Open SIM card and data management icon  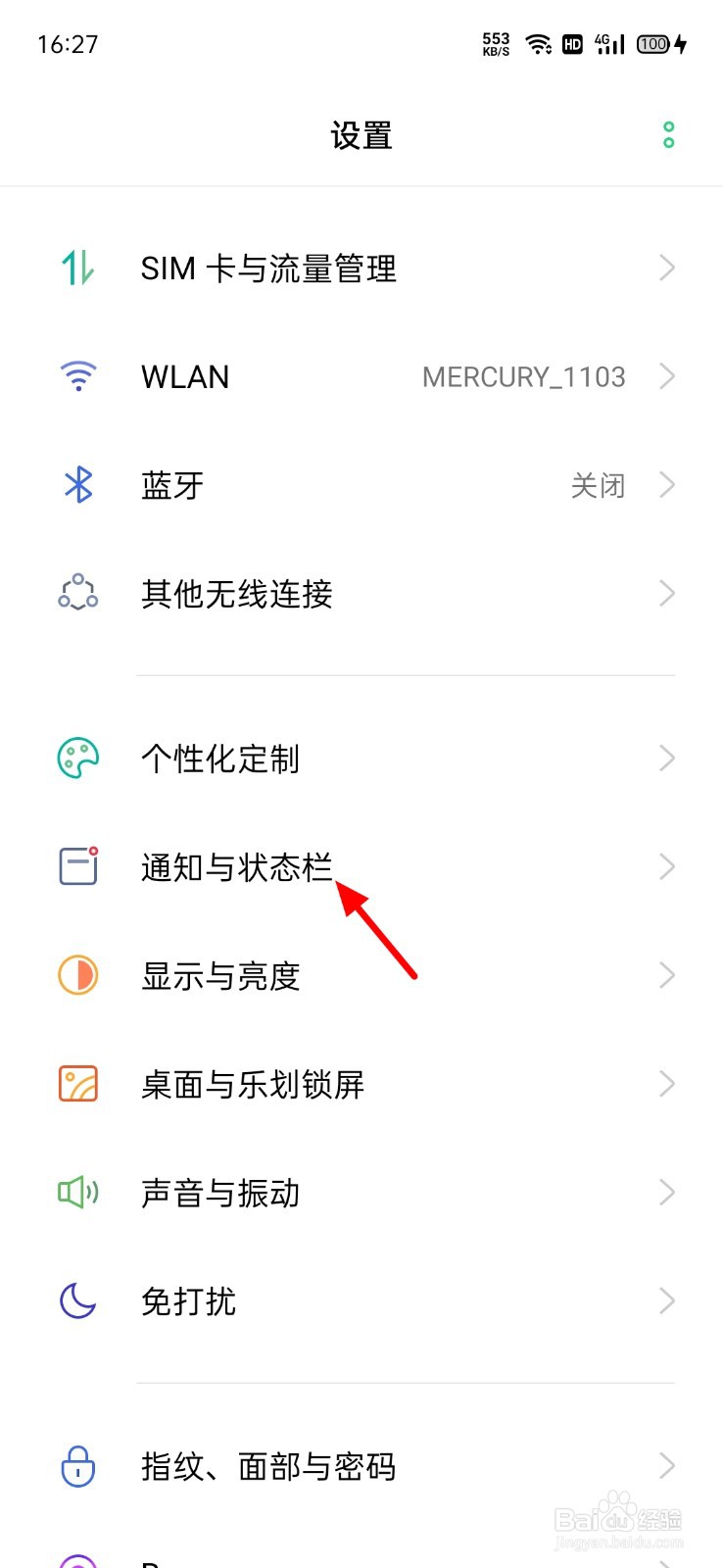(77, 268)
